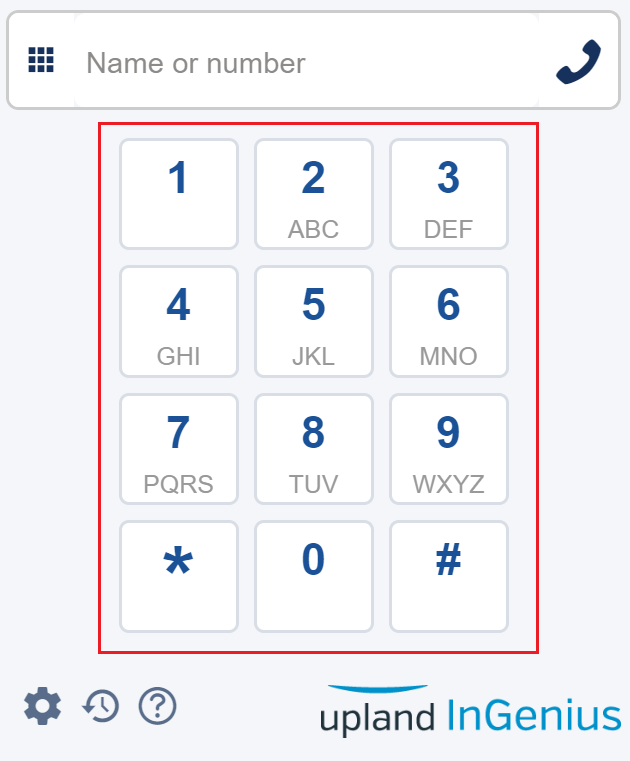Dial the 8 TUV key
This screenshot has width=630, height=761.
pyautogui.click(x=314, y=448)
